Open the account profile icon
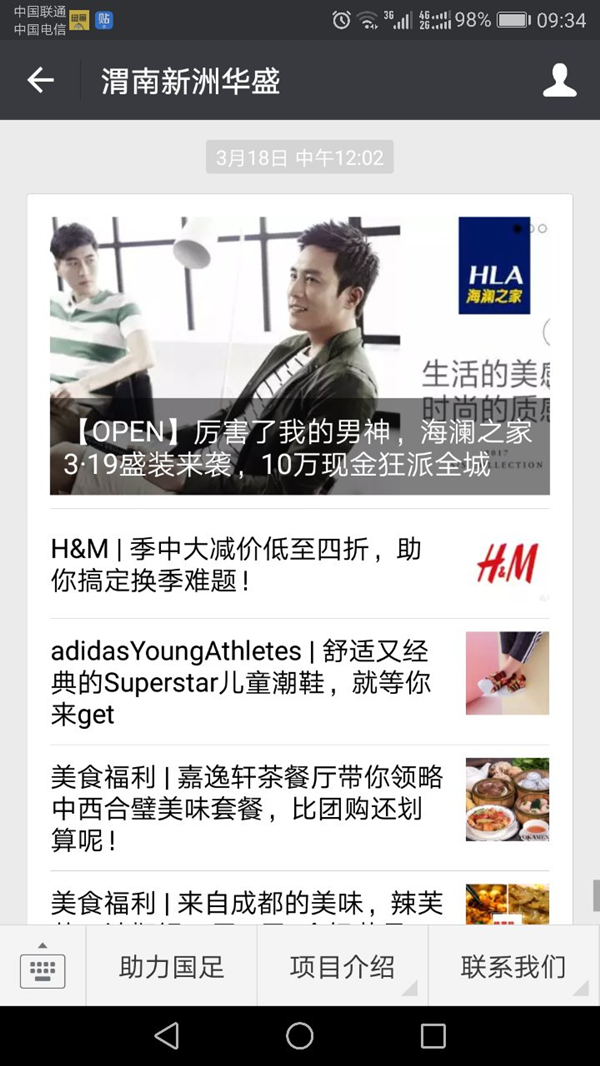600x1066 pixels. [559, 81]
